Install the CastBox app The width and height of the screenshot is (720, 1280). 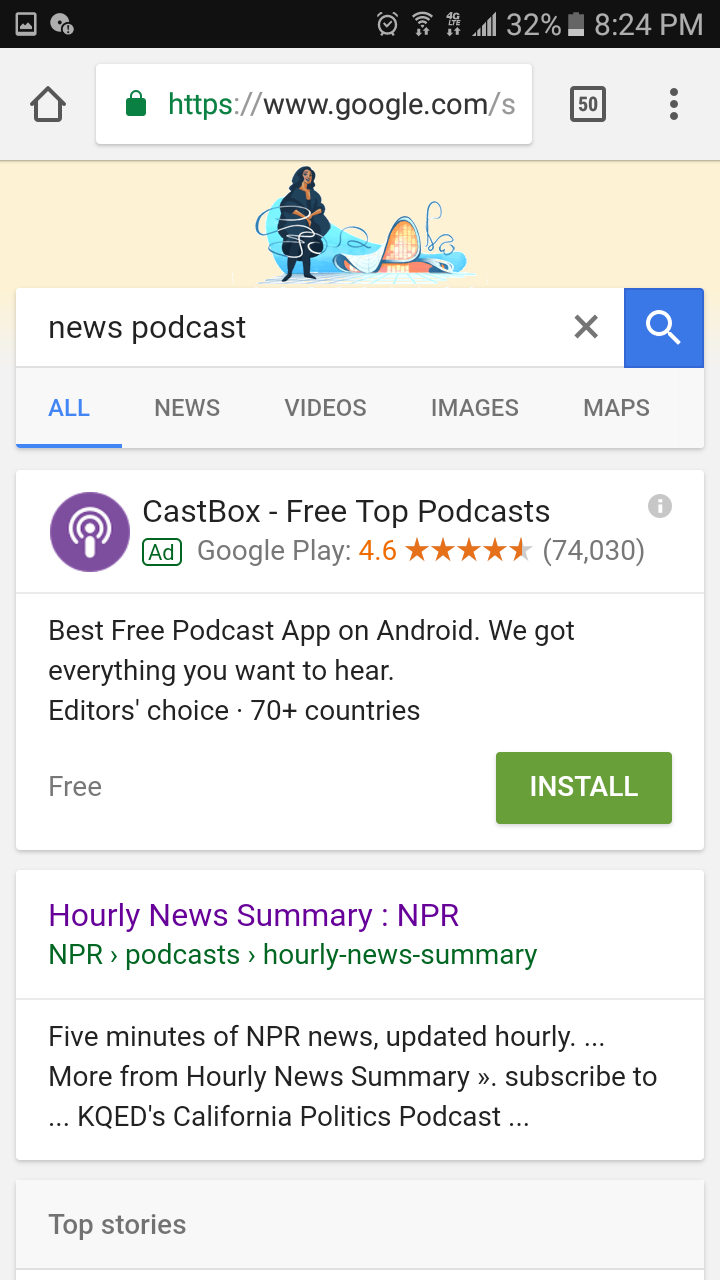click(583, 787)
